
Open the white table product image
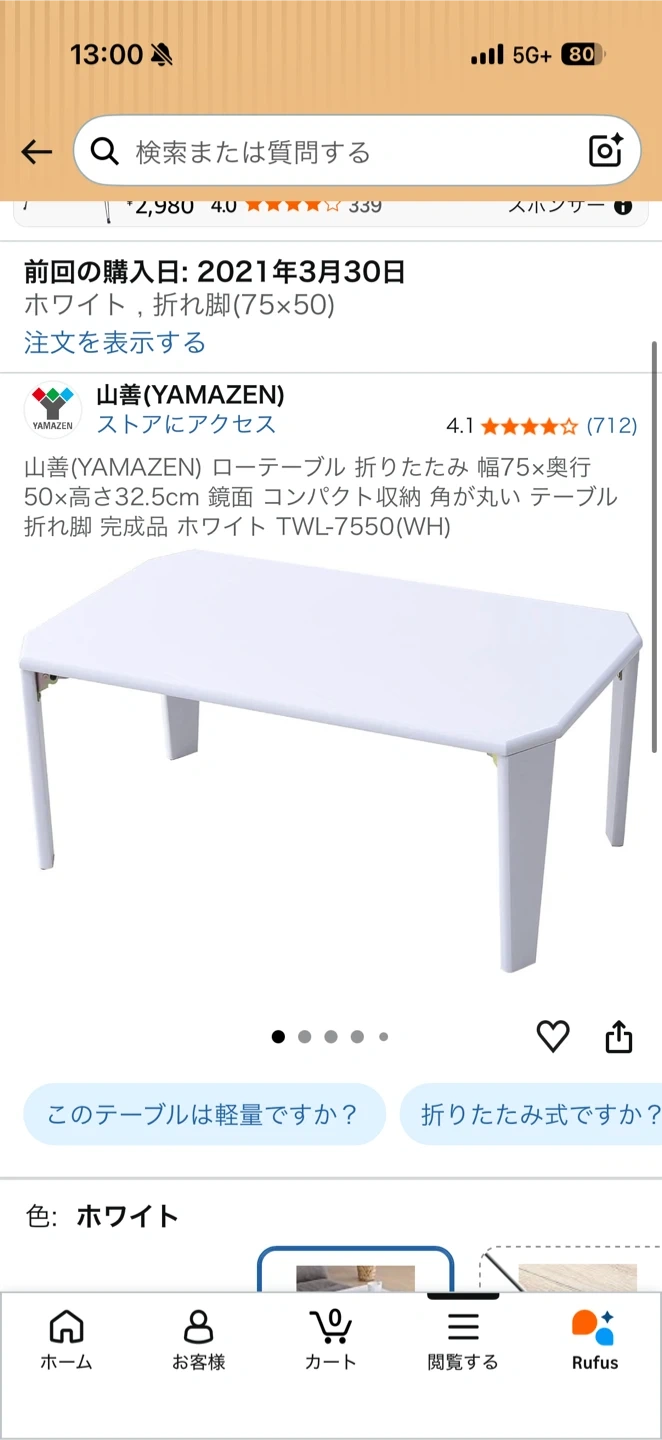(x=330, y=760)
